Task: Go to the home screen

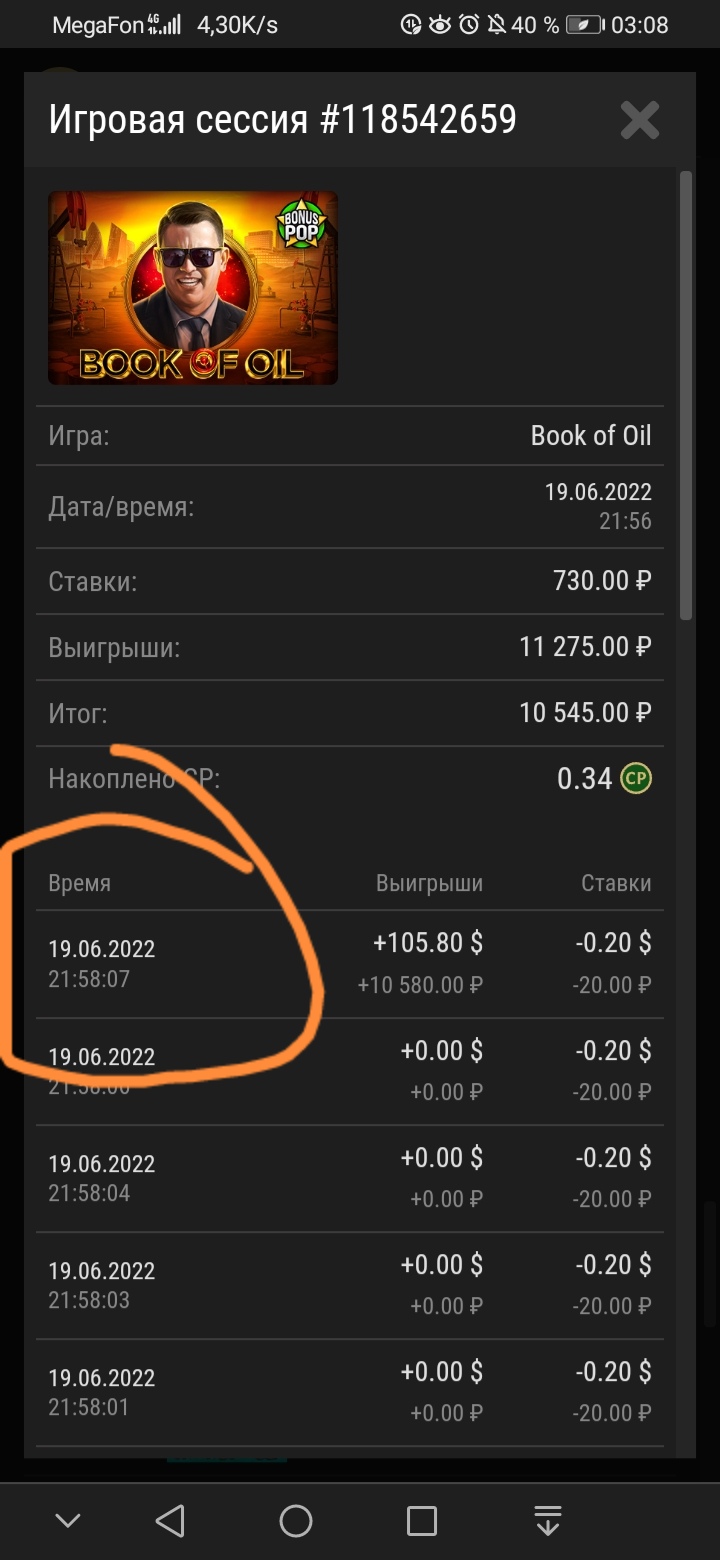Action: (x=296, y=1521)
